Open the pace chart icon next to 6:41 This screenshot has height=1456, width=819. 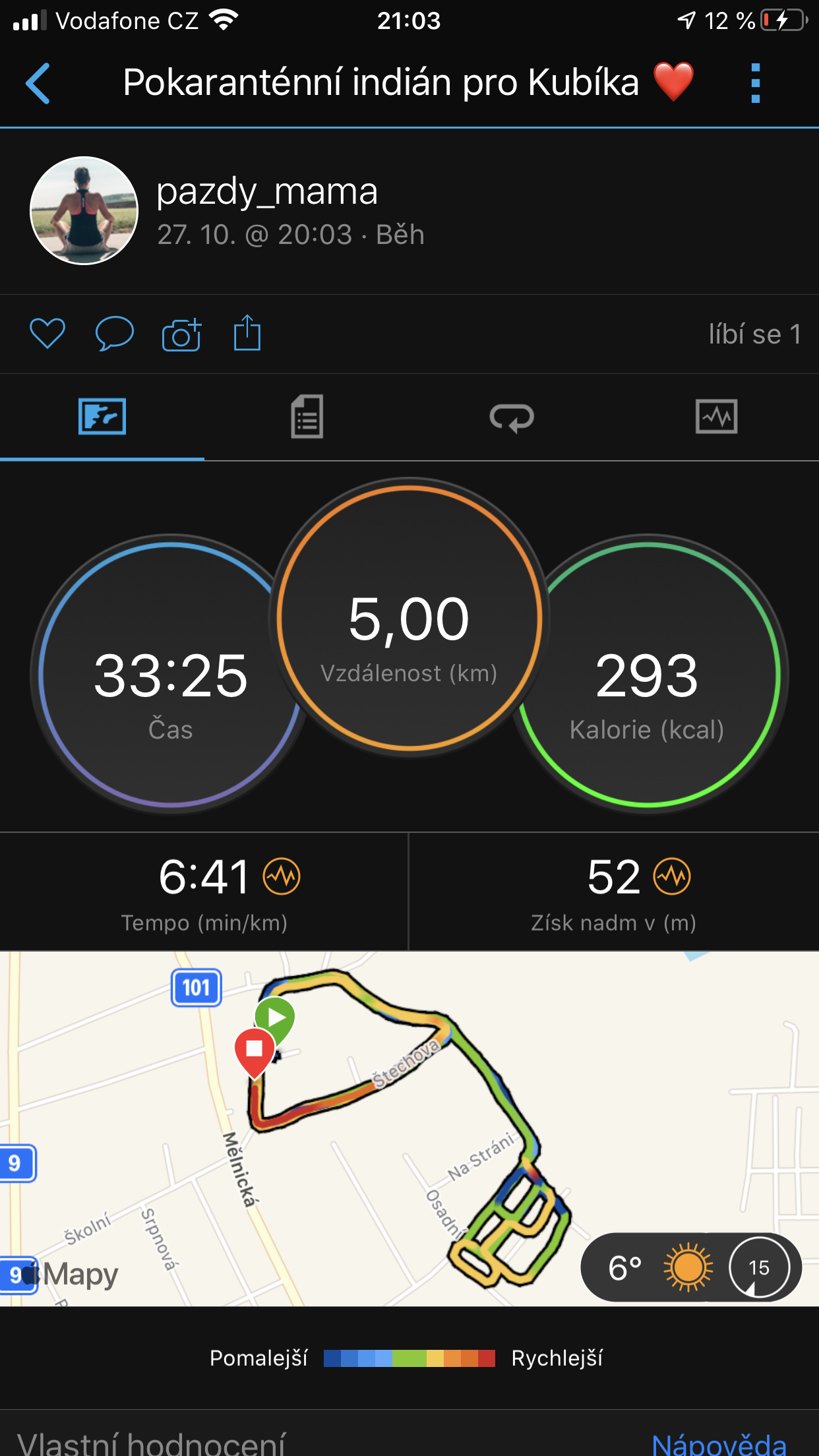click(282, 877)
